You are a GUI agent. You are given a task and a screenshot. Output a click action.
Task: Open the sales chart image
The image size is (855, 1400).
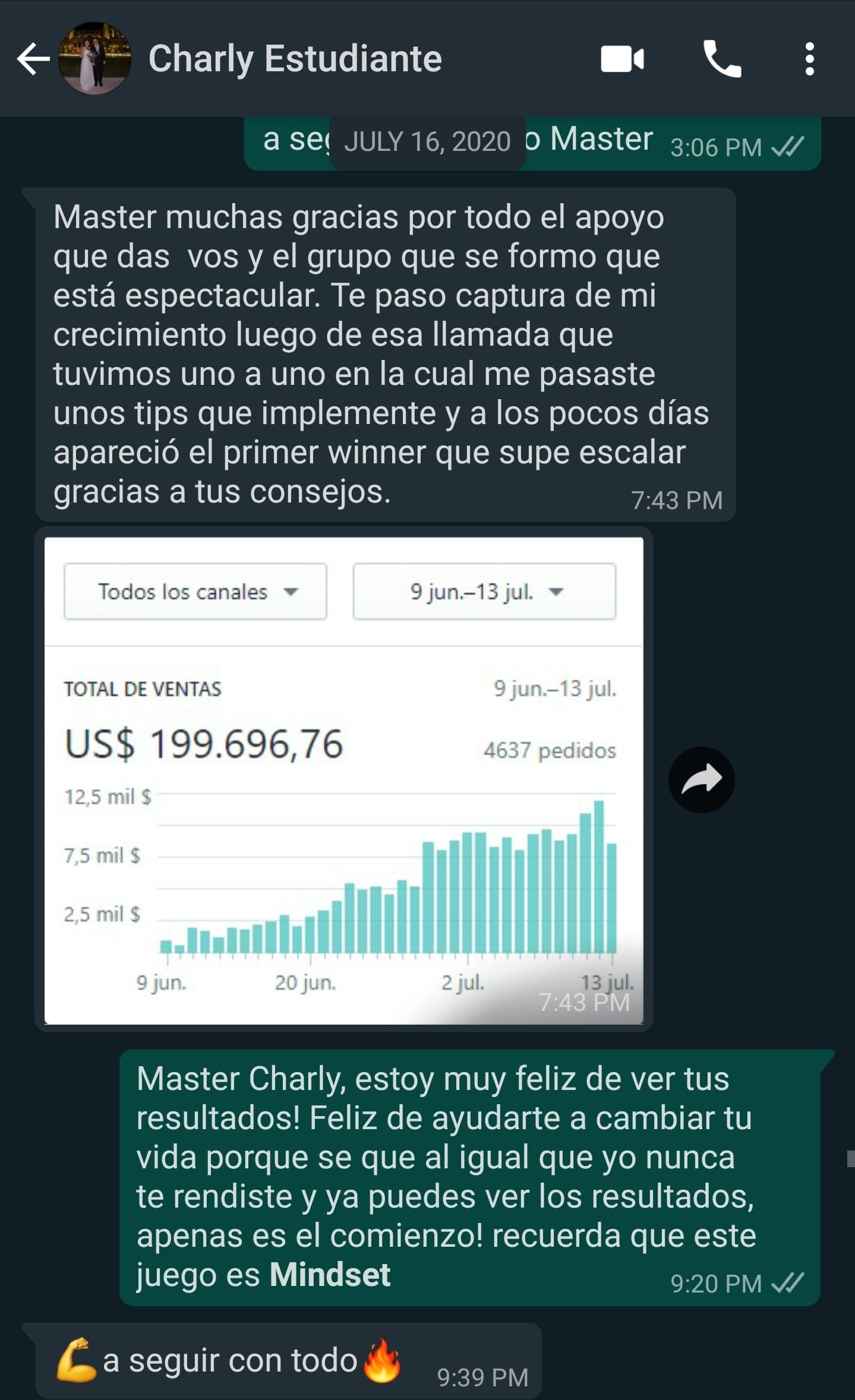tap(343, 780)
